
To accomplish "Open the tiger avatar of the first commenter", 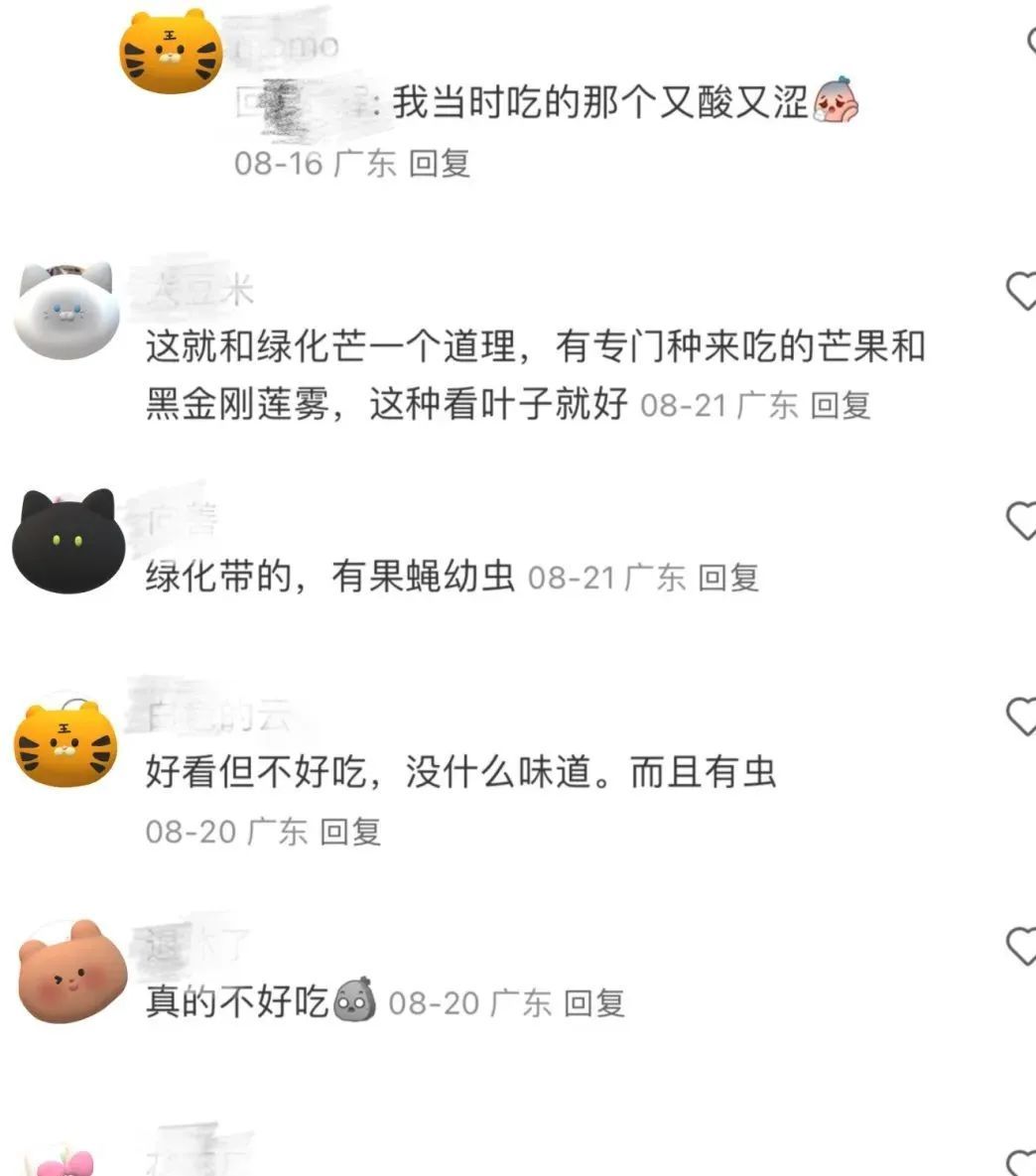I will click(170, 47).
